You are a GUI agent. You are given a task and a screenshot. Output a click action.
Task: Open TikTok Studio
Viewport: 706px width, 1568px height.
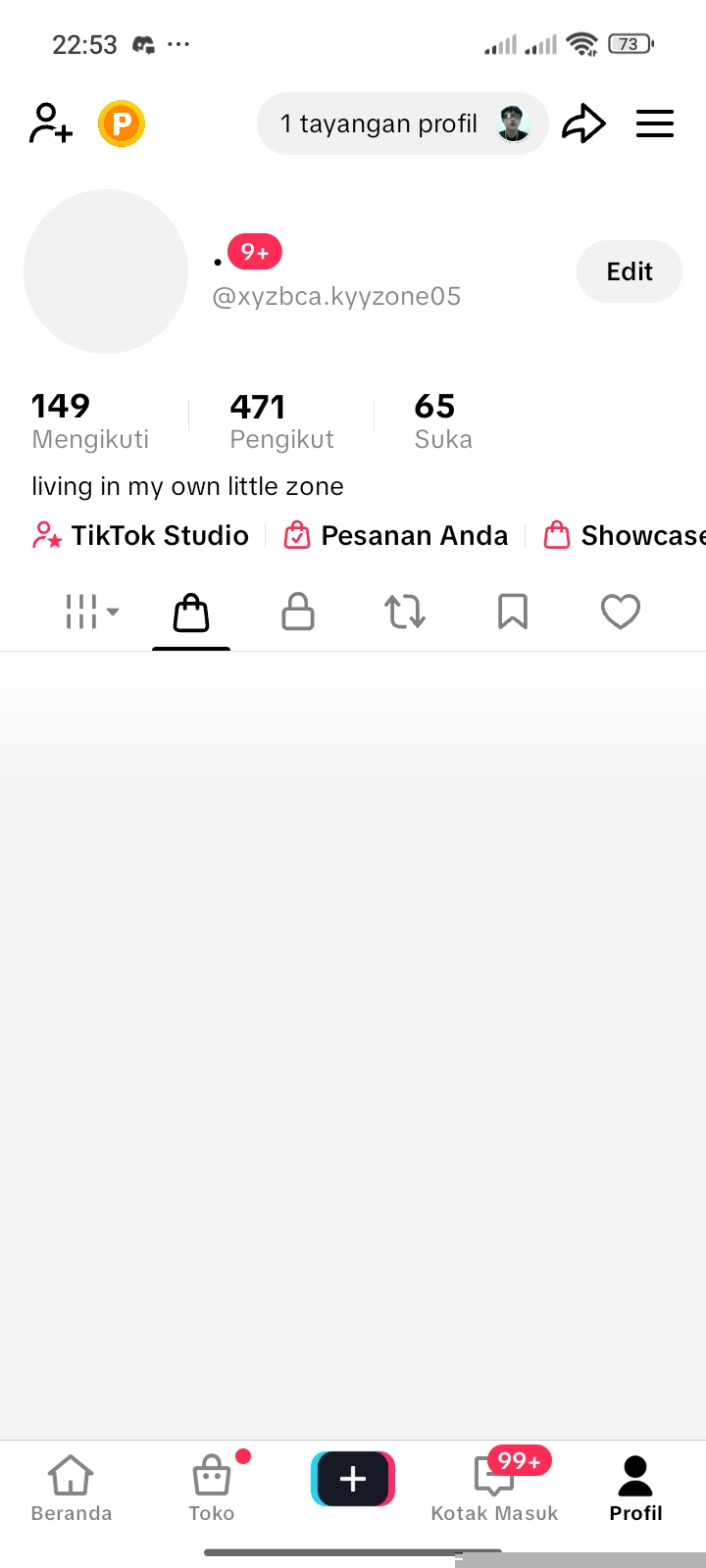(141, 535)
